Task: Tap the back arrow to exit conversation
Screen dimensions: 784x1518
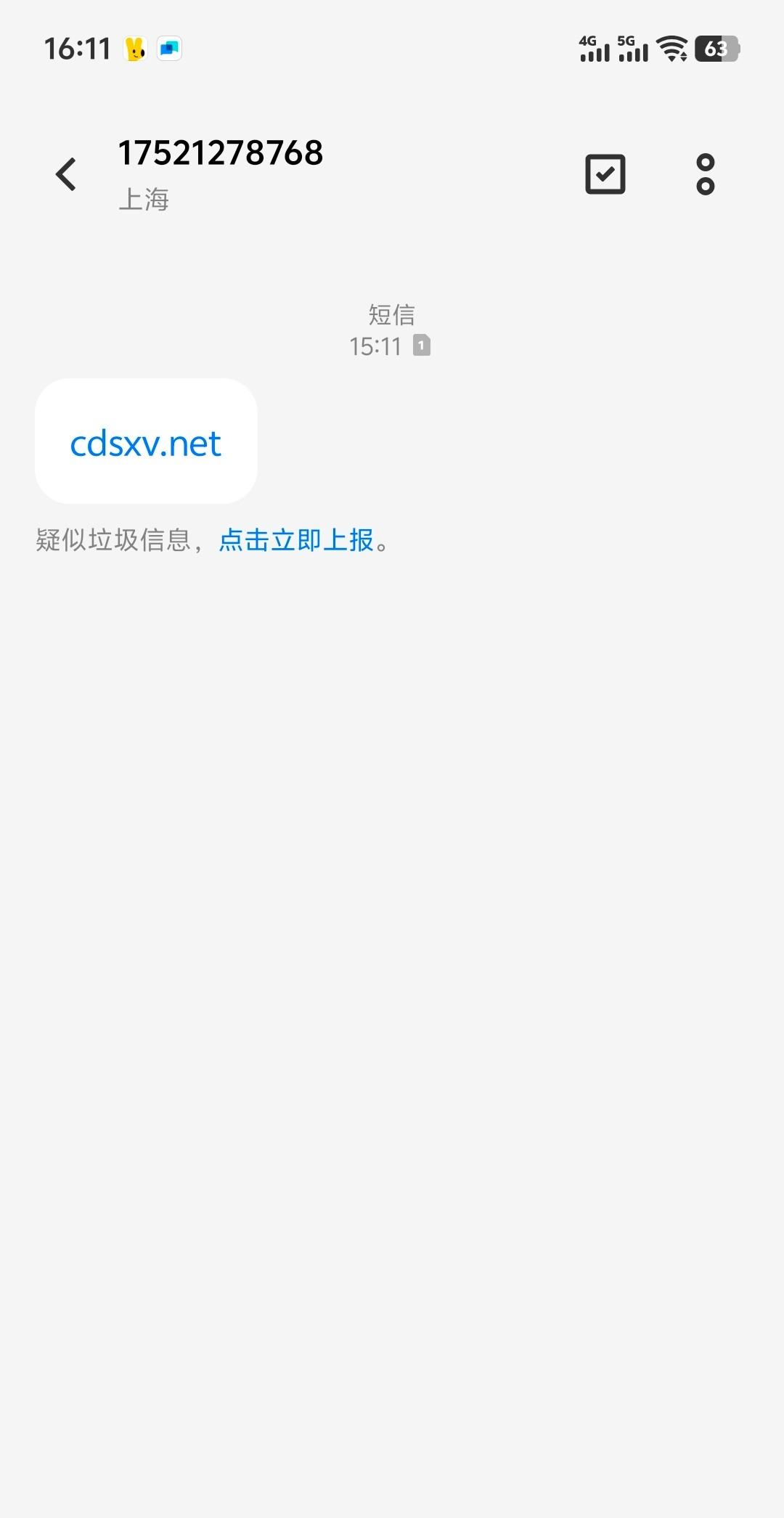Action: tap(65, 174)
